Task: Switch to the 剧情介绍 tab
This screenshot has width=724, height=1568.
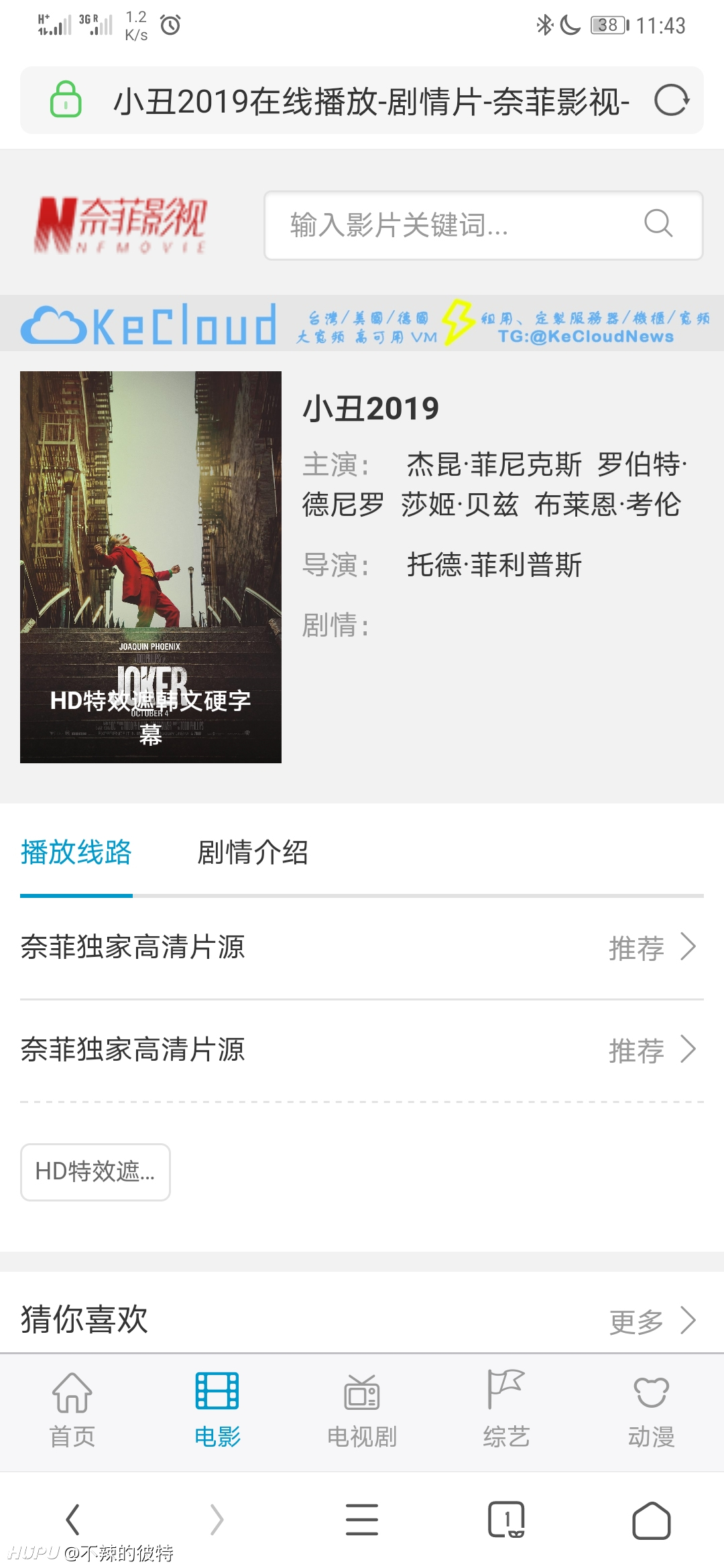Action: (x=253, y=852)
